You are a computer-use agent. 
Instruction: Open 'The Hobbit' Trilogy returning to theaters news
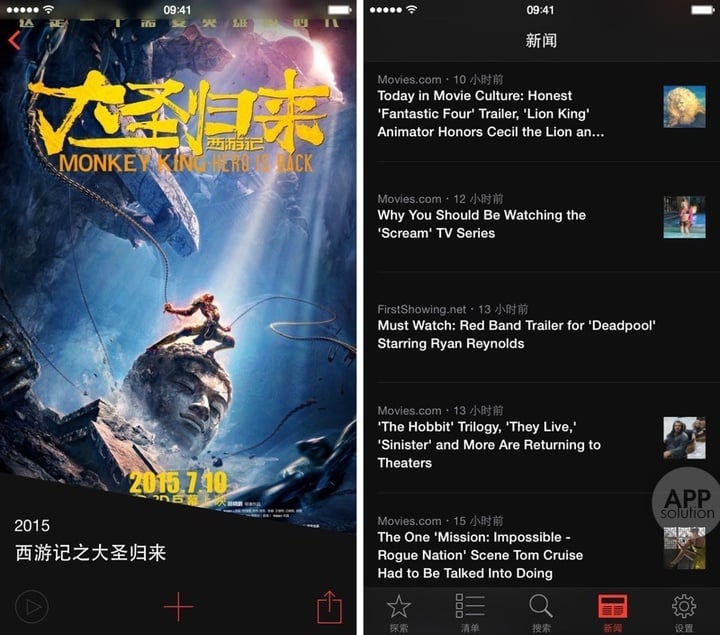tap(490, 444)
